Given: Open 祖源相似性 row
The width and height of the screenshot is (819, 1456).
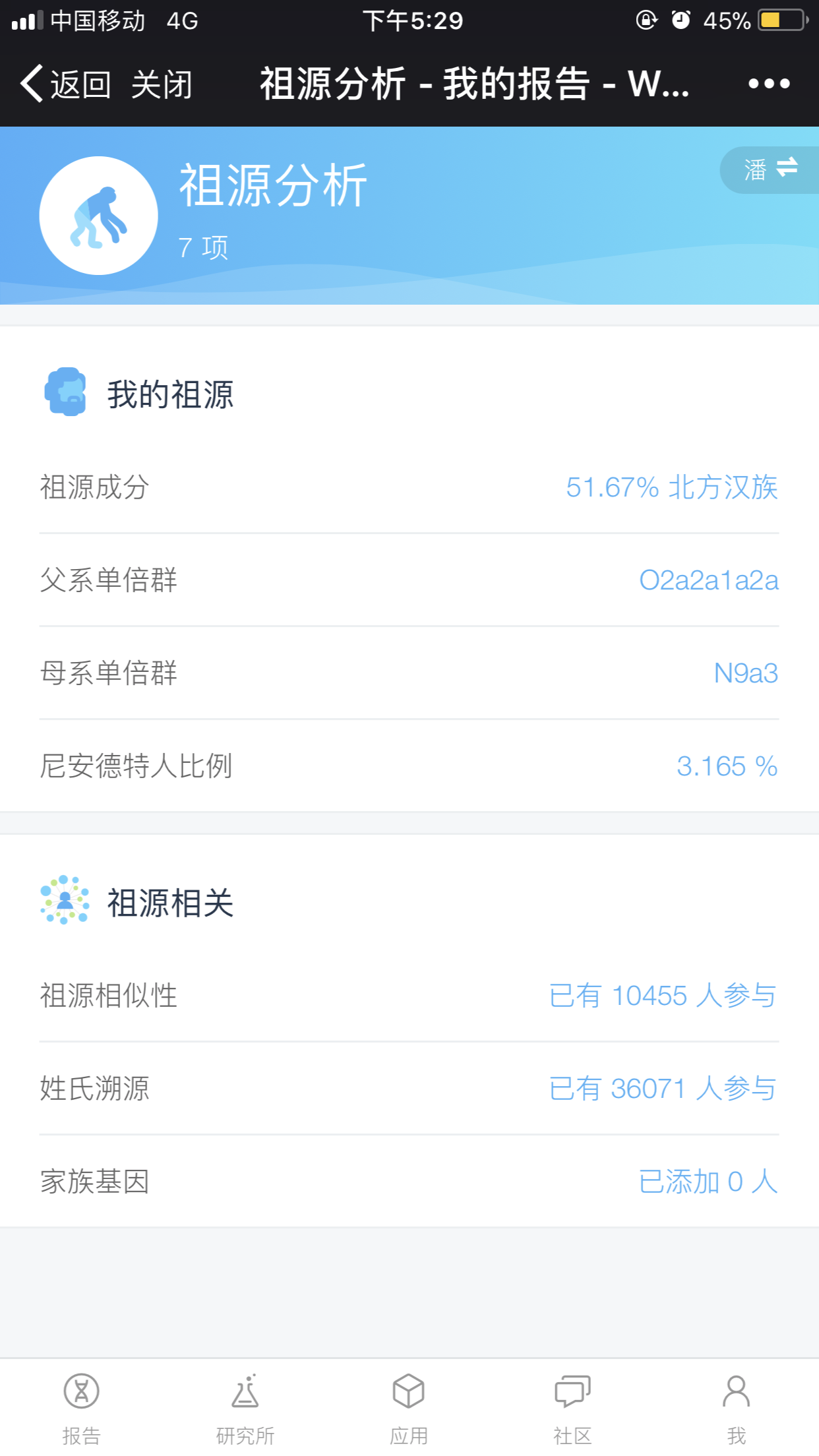Looking at the screenshot, I should point(409,996).
